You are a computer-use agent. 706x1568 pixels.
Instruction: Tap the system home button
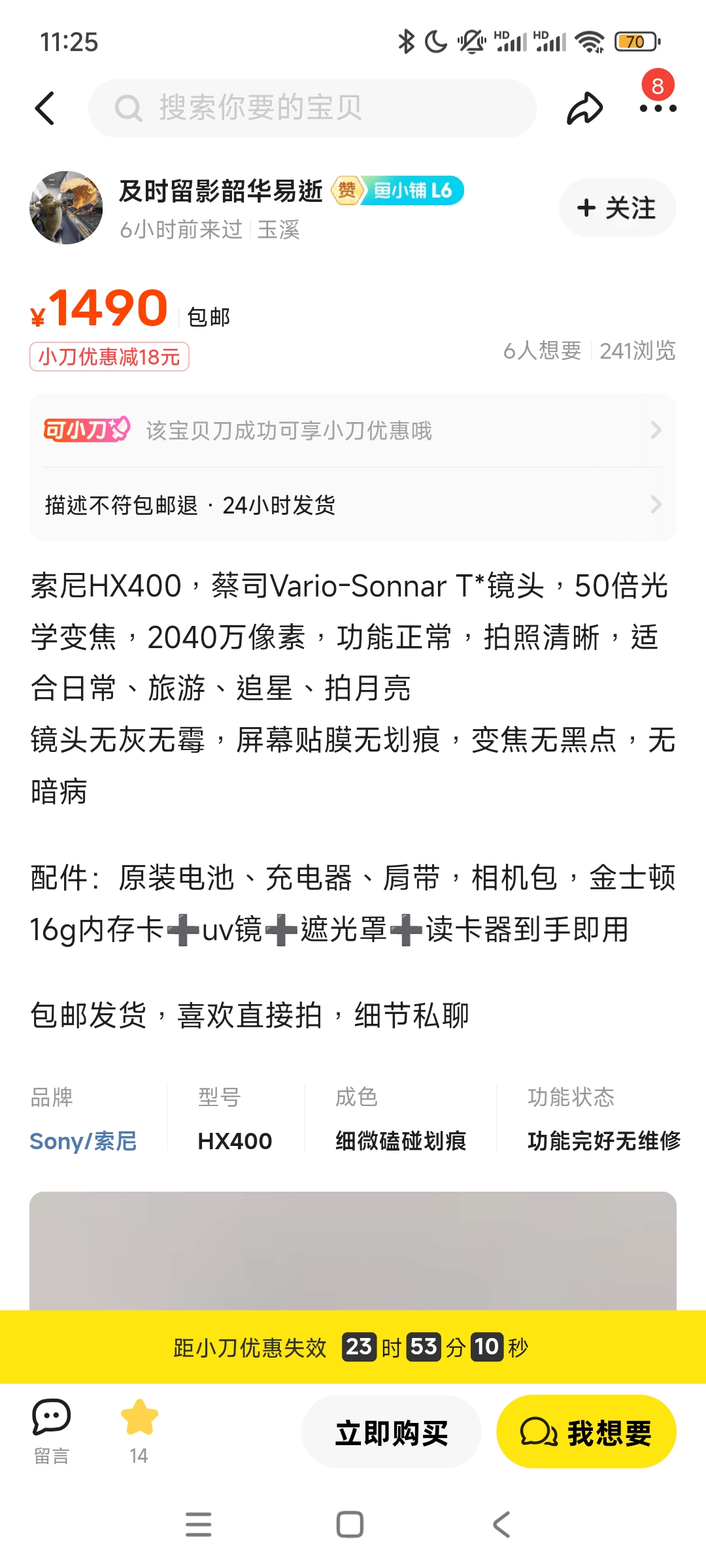(350, 1525)
